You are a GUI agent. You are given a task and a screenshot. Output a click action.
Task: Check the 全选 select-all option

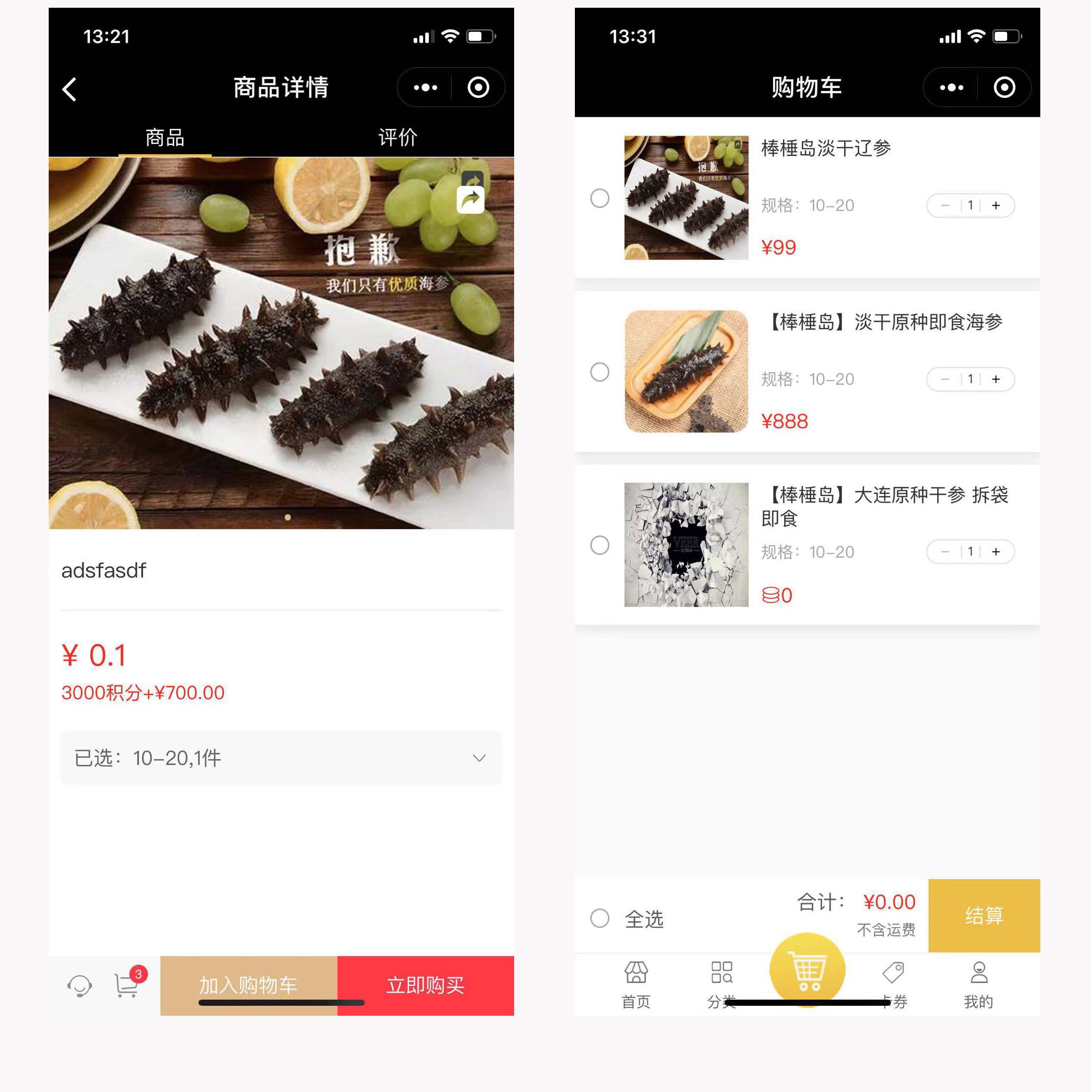point(600,918)
